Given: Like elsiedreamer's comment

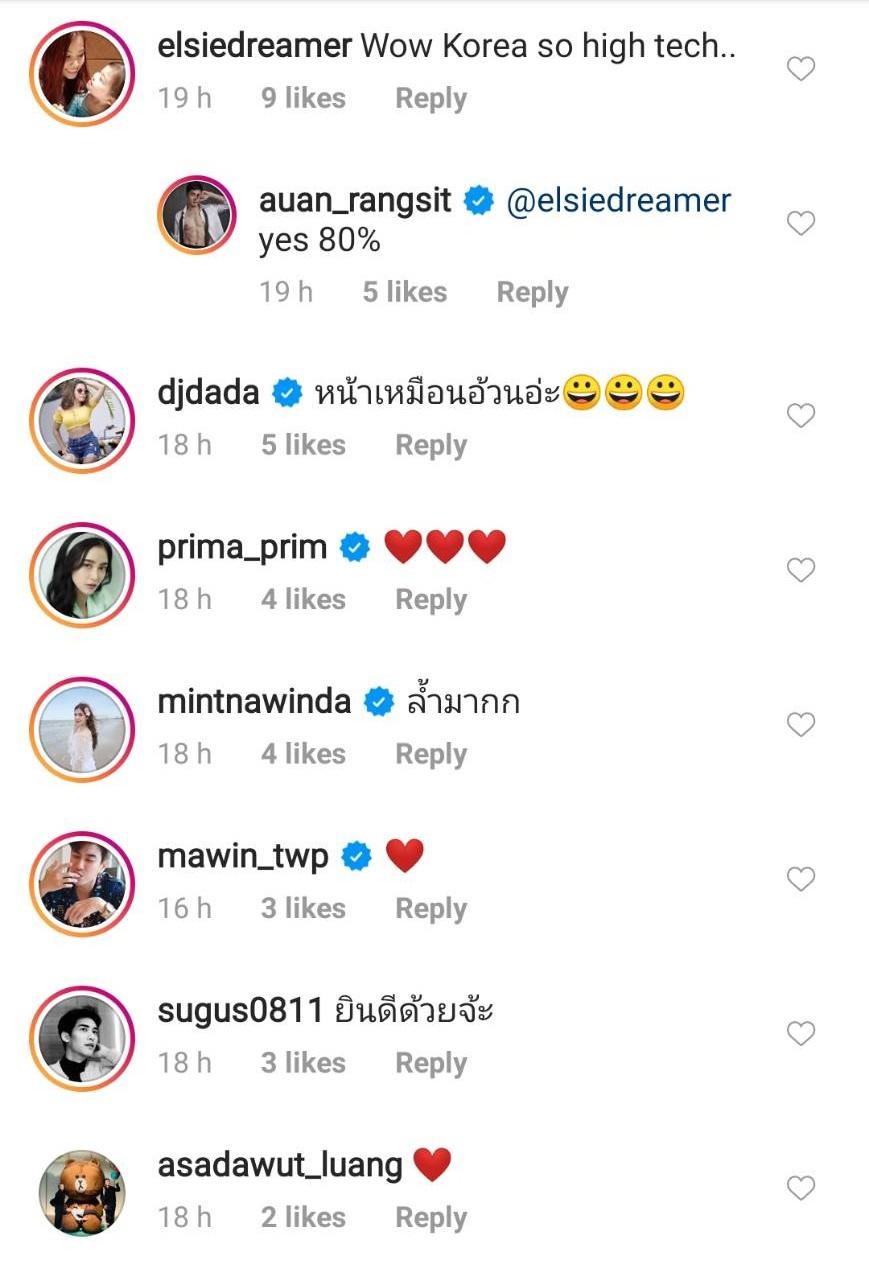Looking at the screenshot, I should pyautogui.click(x=801, y=69).
